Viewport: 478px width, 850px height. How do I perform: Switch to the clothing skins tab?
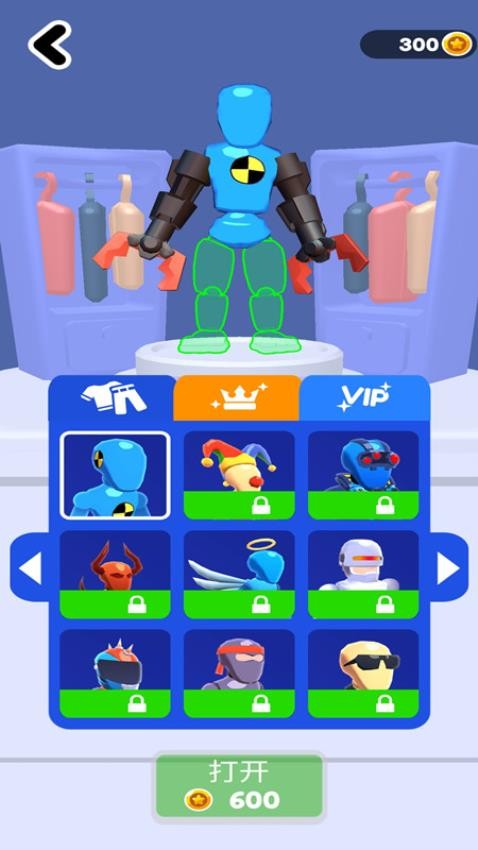click(x=113, y=398)
